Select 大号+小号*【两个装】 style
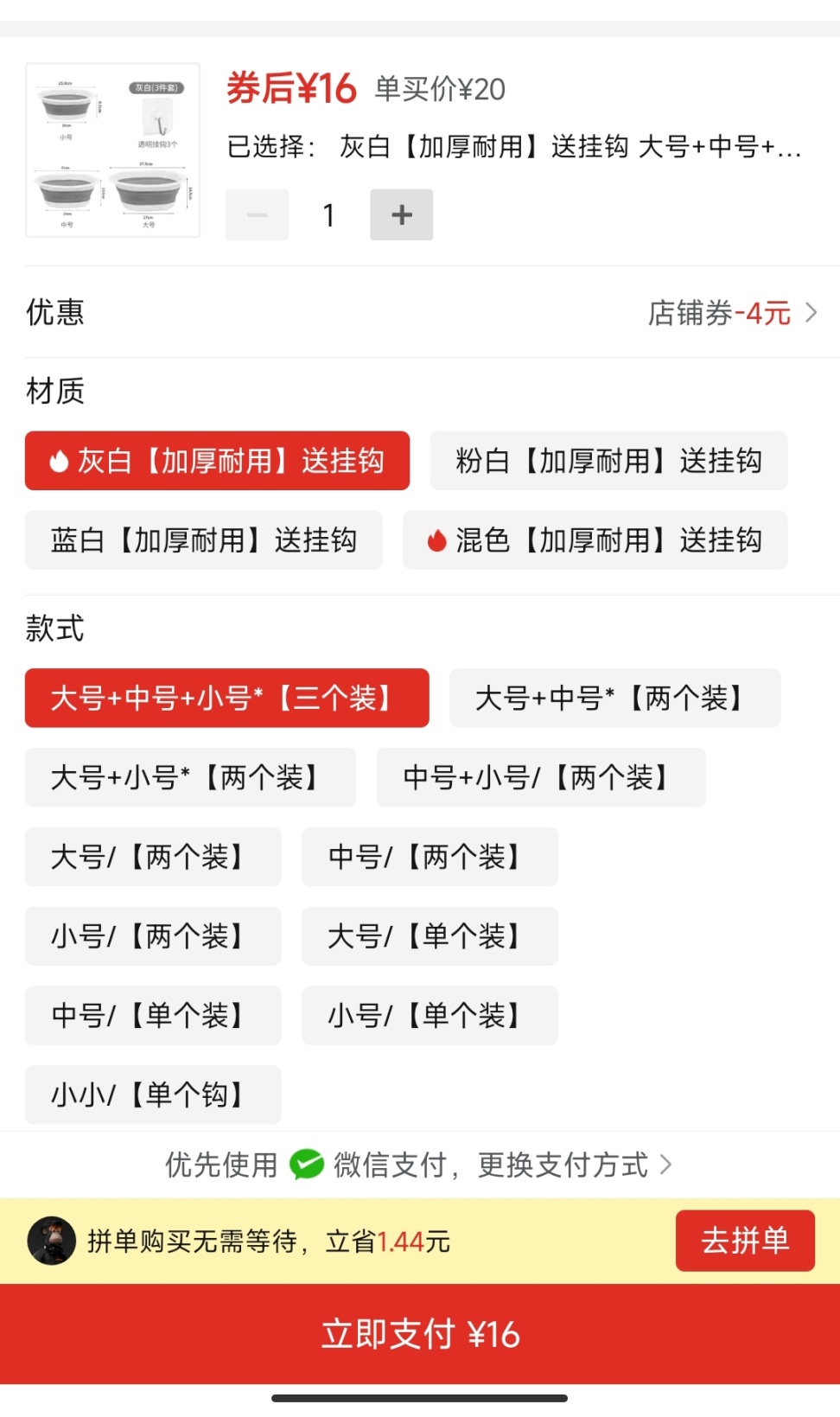840x1417 pixels. [x=190, y=777]
